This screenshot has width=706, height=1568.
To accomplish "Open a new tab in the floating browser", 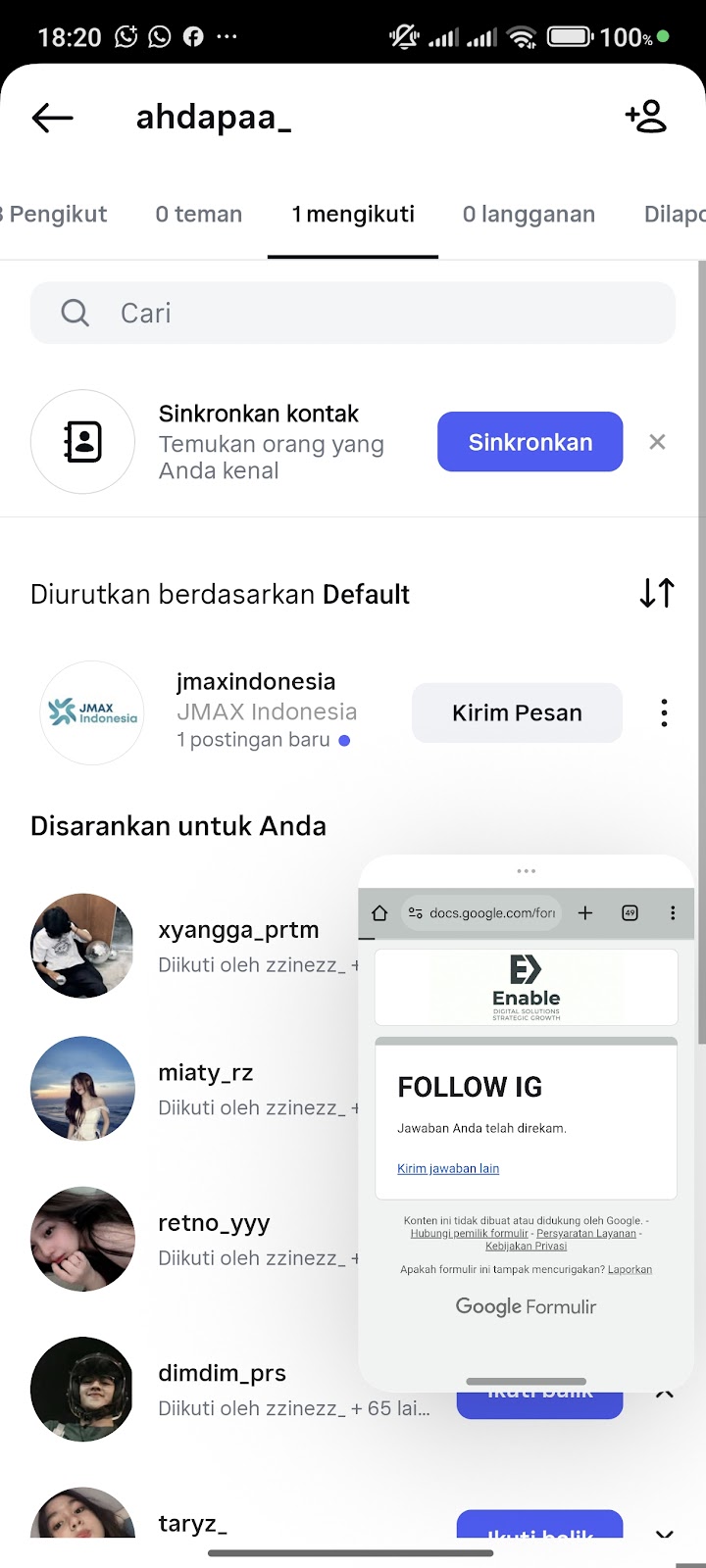I will point(585,913).
